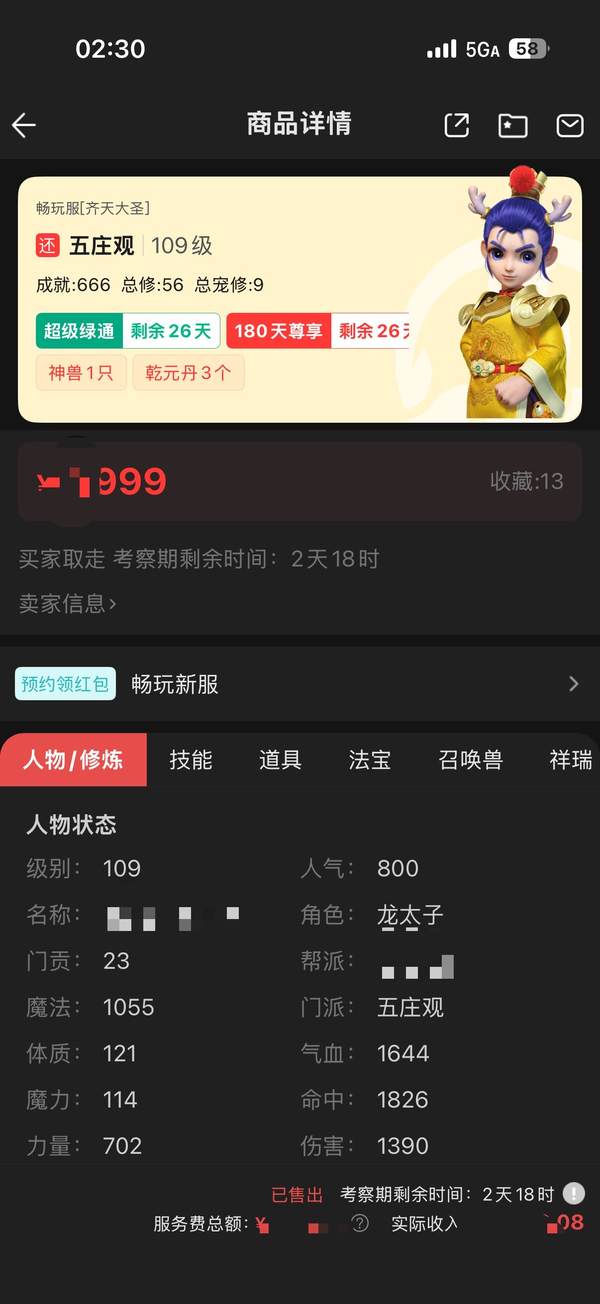Tap the question mark beside 服务费总额
Screen dimensions: 600x1304
360,1223
